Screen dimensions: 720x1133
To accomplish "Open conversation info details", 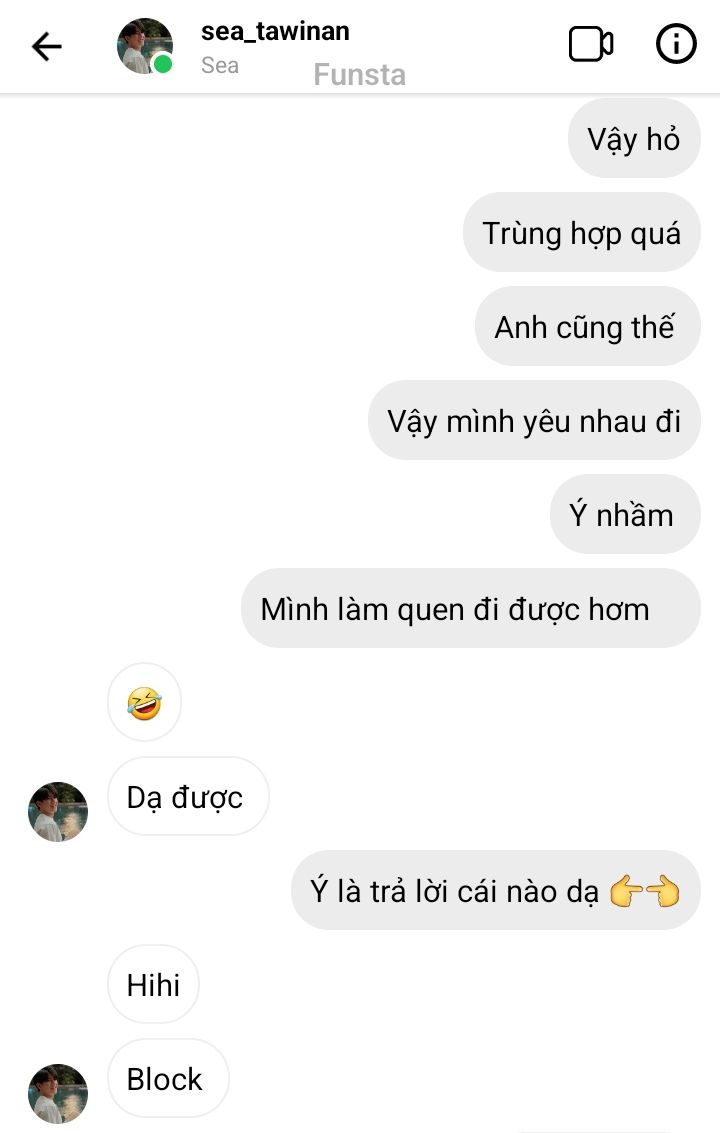I will (675, 45).
